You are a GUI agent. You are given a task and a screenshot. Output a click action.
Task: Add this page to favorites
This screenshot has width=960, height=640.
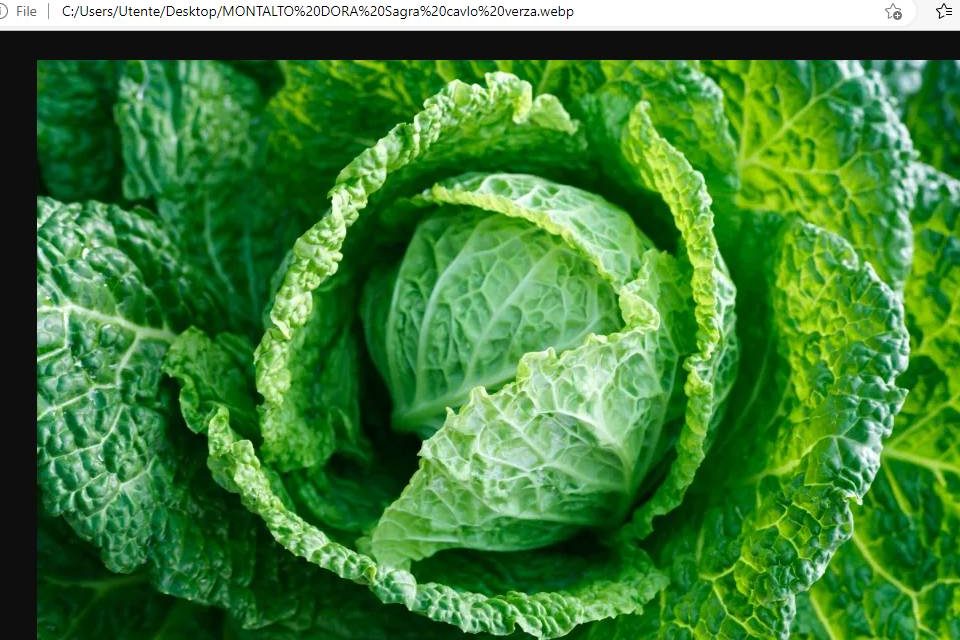(893, 11)
